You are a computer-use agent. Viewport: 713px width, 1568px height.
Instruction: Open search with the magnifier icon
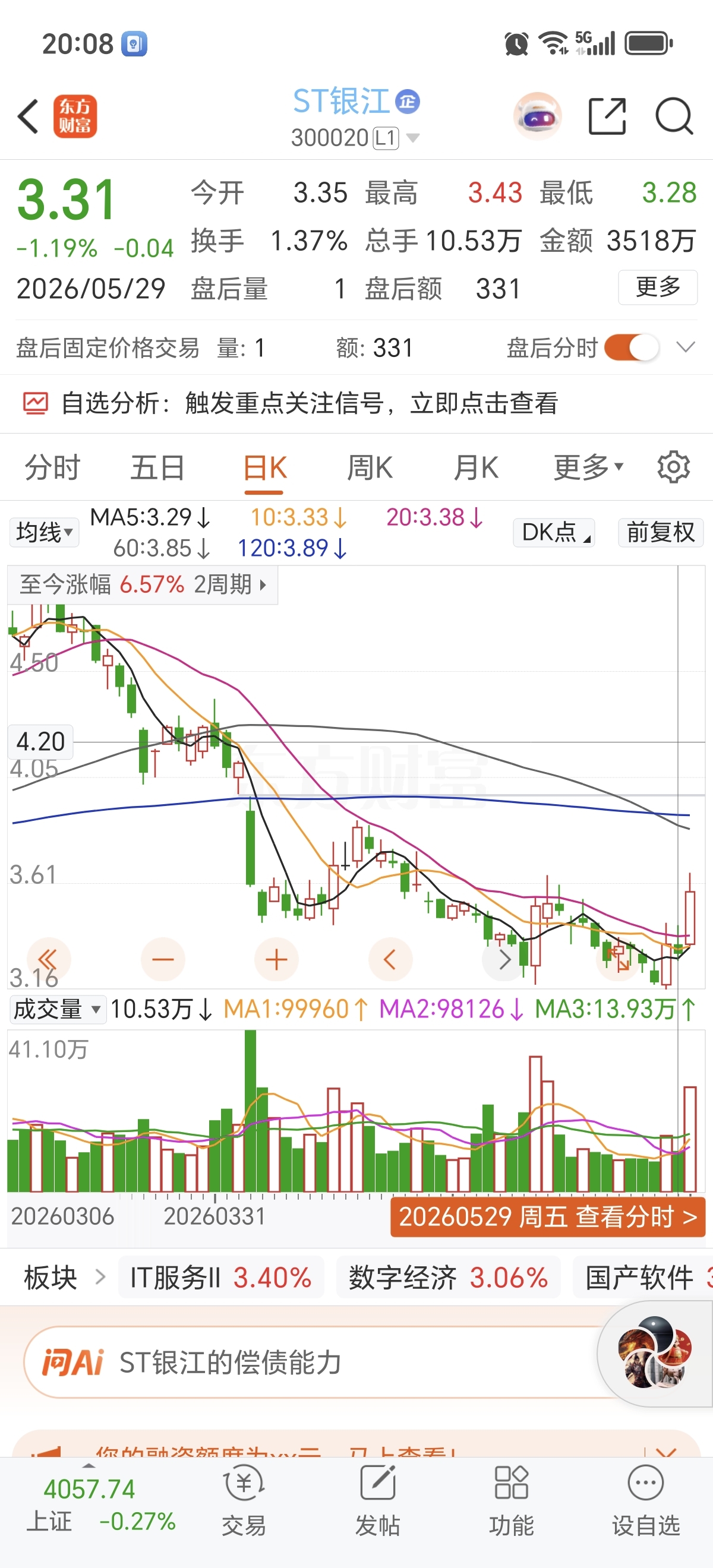(x=673, y=116)
